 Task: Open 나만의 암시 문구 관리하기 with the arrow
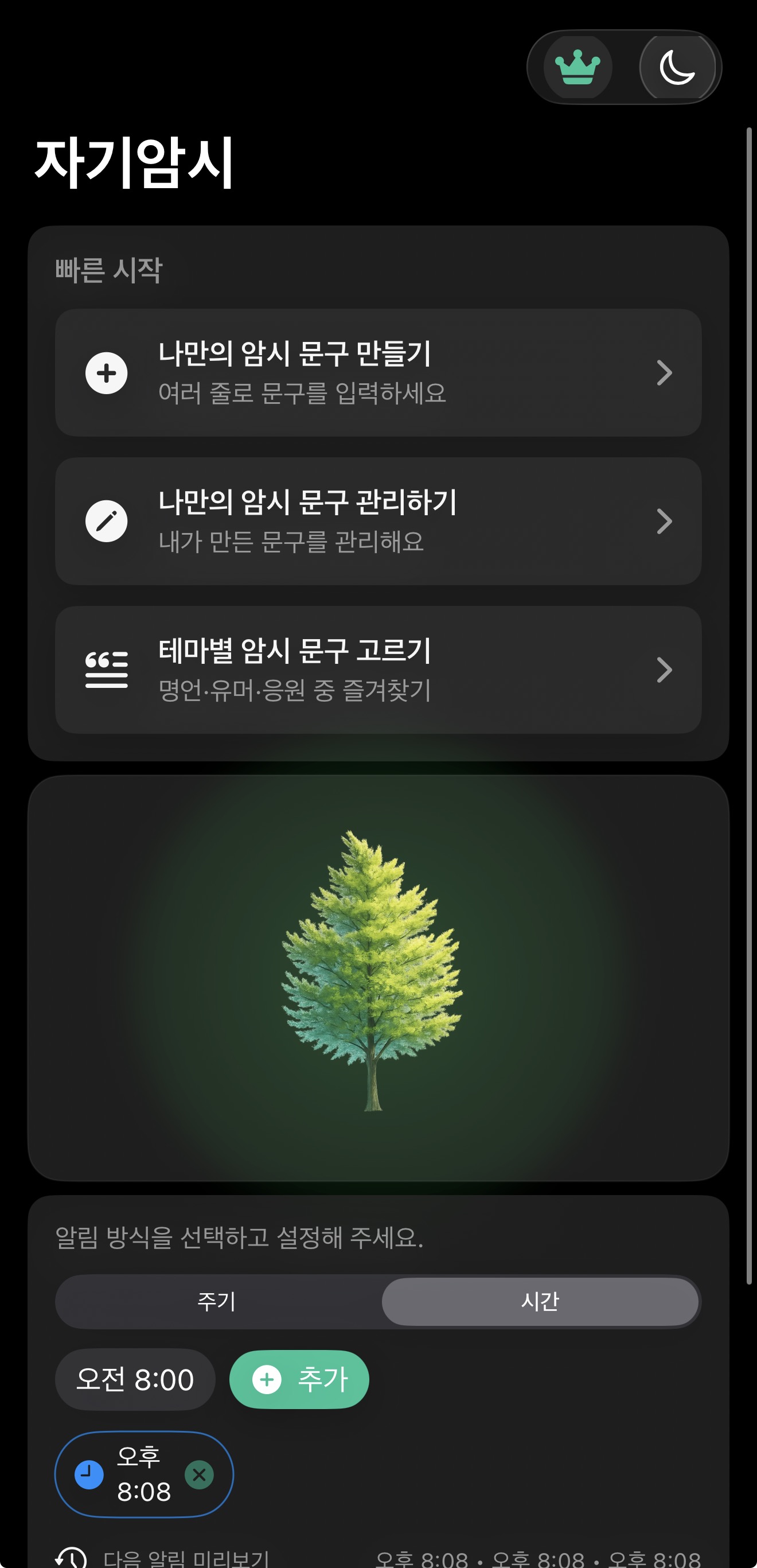coord(664,520)
